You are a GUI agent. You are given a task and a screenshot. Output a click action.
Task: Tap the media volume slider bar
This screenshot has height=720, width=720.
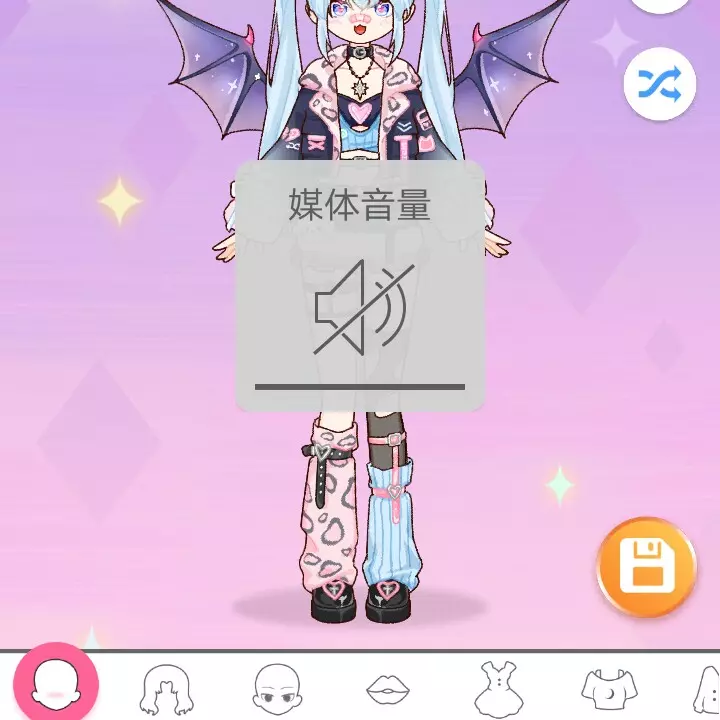tap(360, 386)
